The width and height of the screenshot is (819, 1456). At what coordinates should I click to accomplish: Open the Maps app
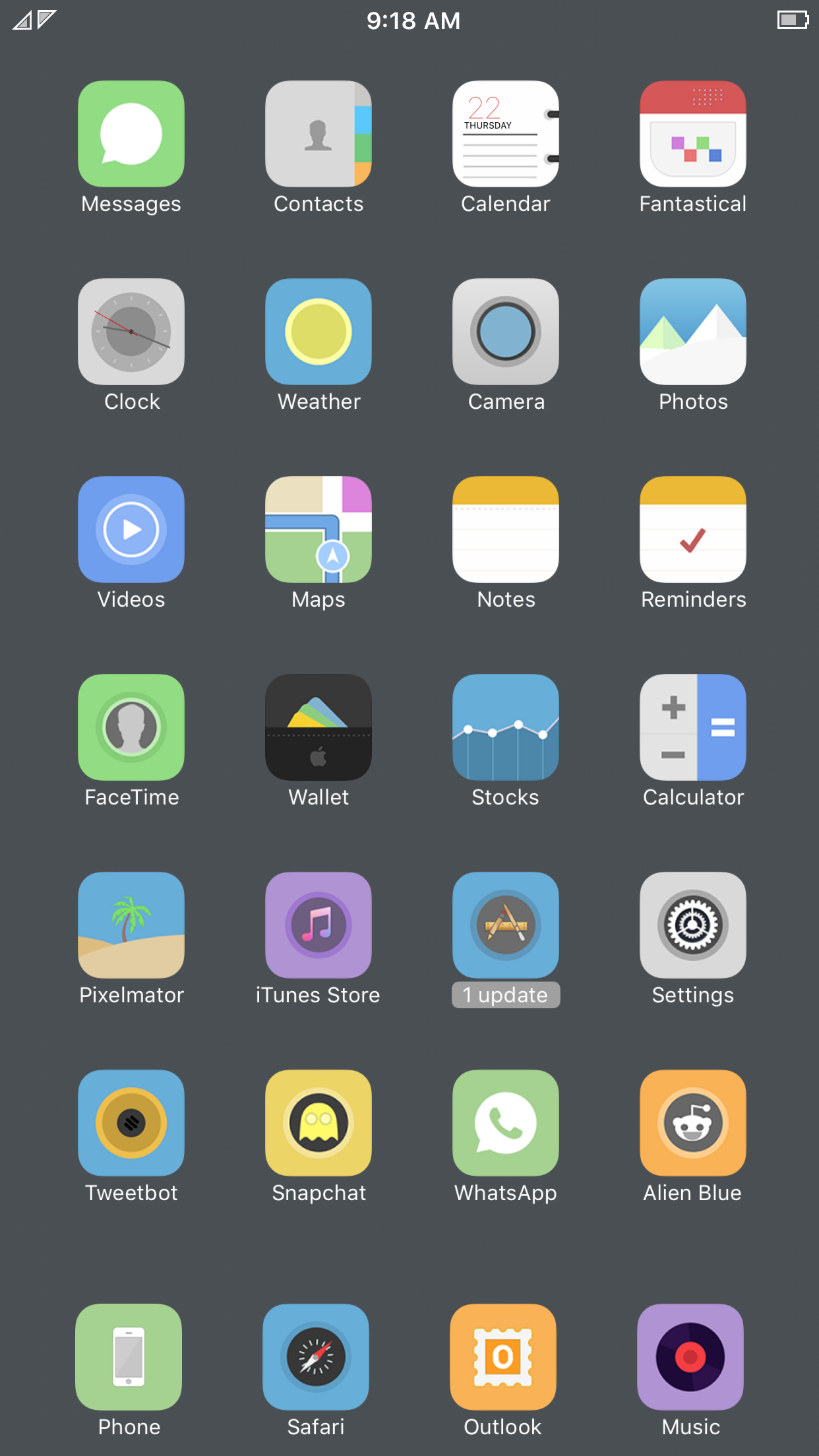point(318,530)
